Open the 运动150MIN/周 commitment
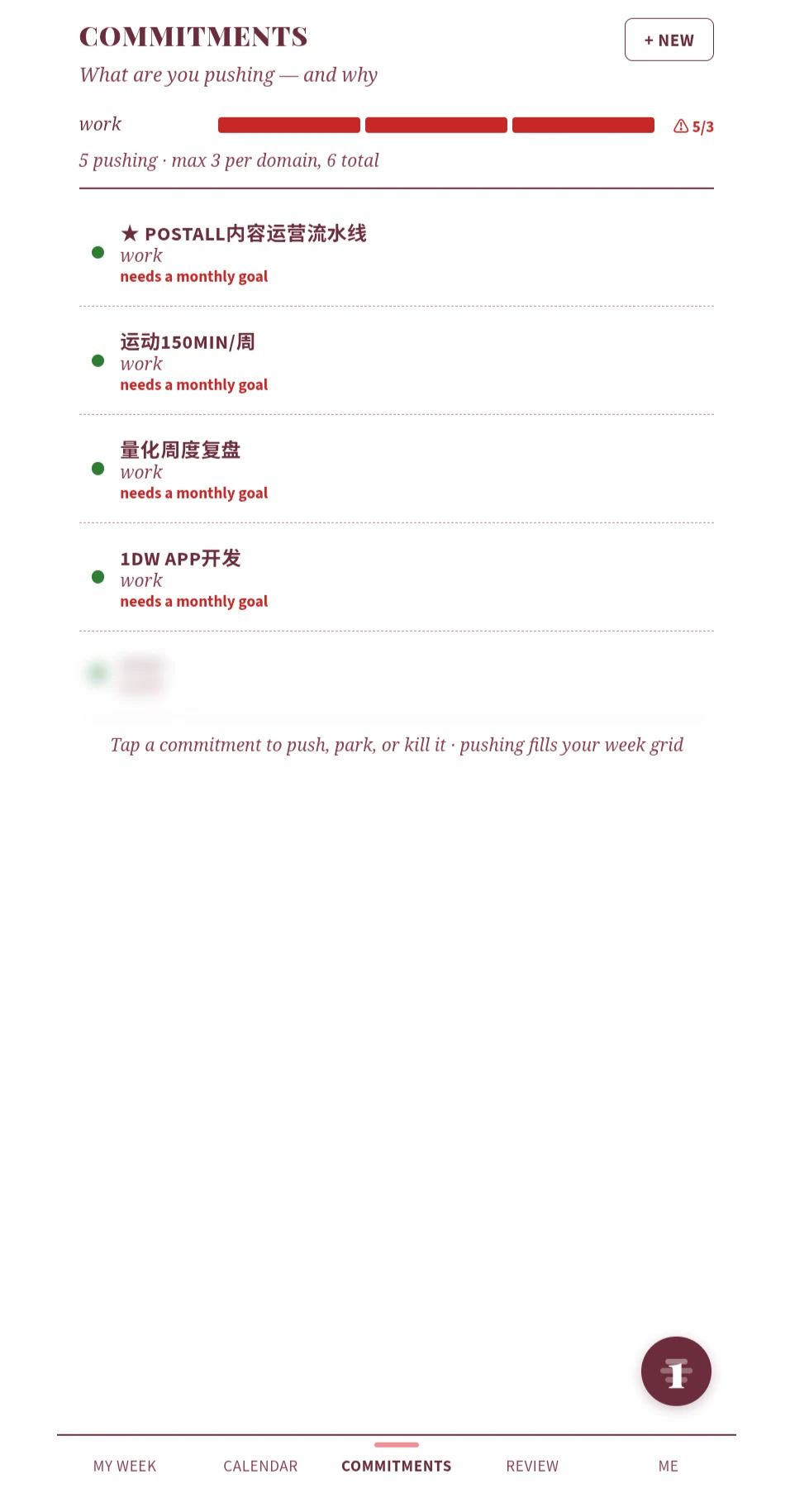The height and width of the screenshot is (1512, 790). [x=397, y=361]
